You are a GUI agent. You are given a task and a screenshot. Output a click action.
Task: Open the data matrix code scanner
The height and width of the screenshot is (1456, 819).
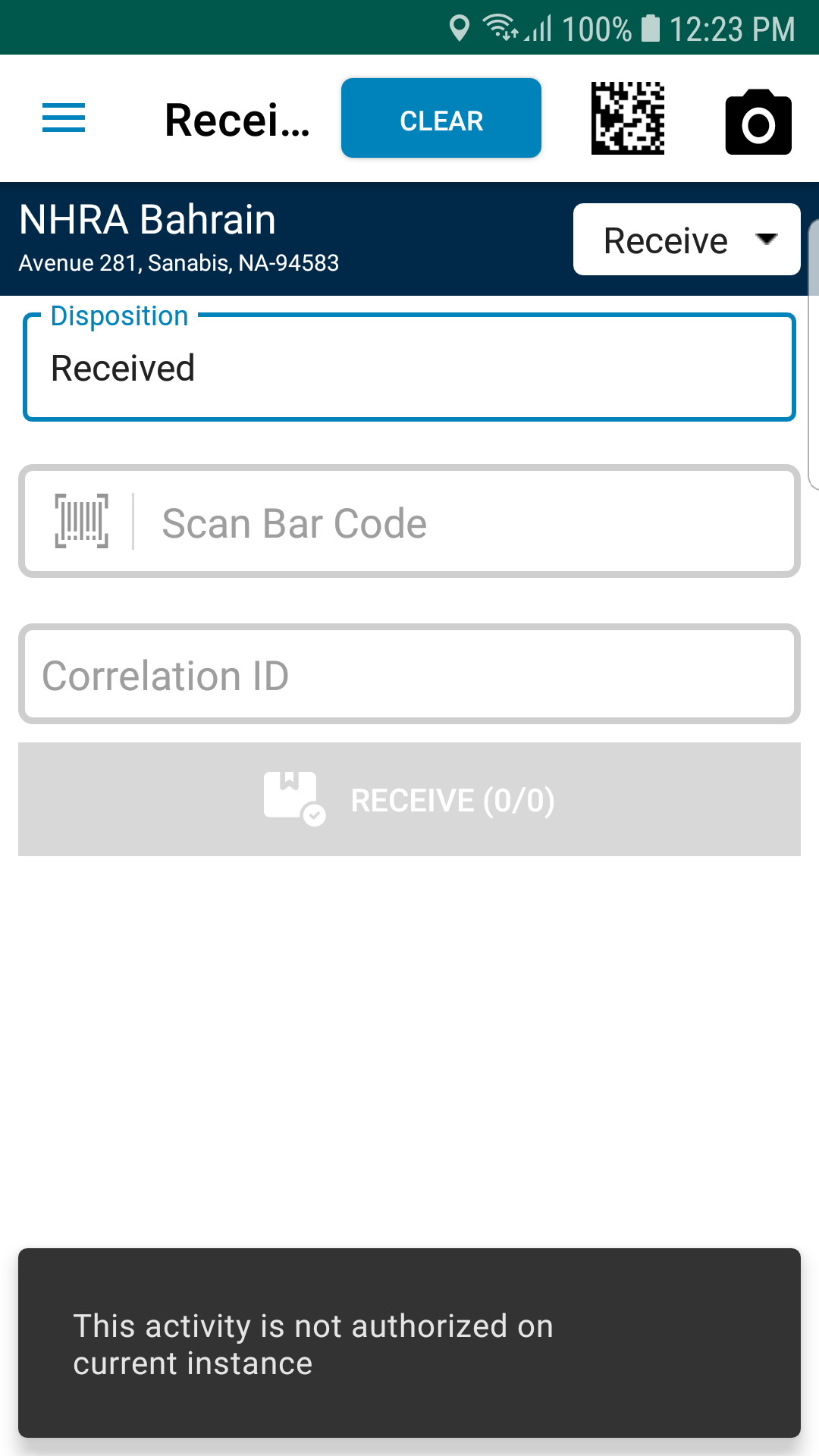pyautogui.click(x=628, y=118)
